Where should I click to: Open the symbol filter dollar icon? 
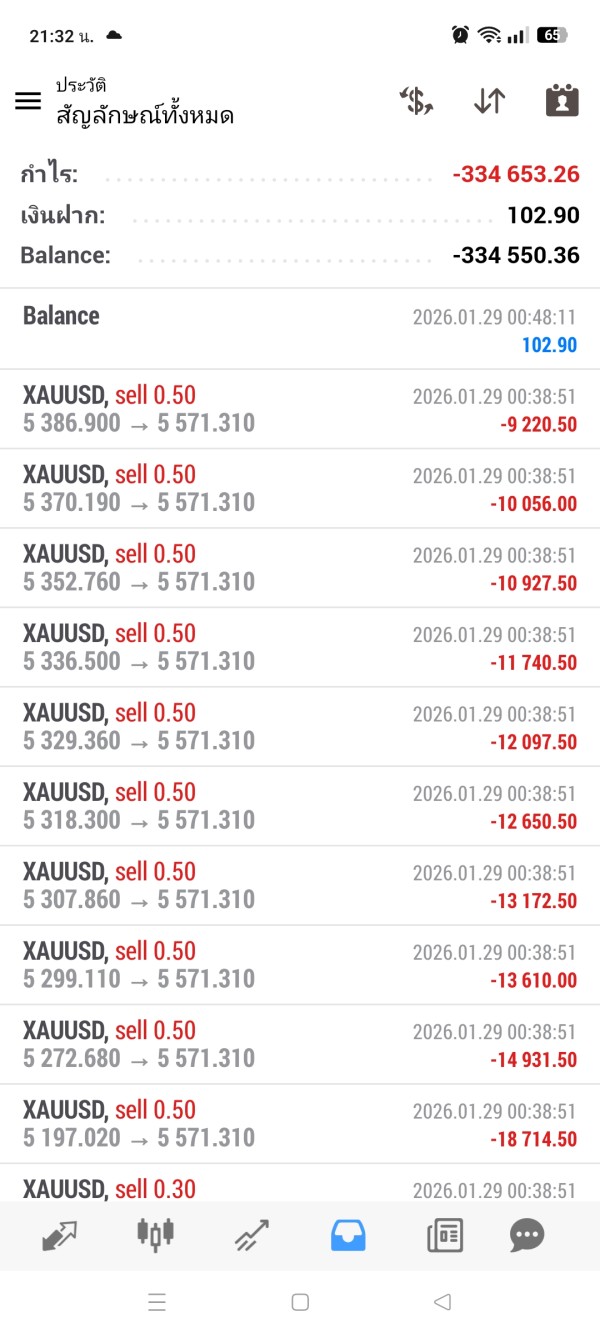point(416,101)
